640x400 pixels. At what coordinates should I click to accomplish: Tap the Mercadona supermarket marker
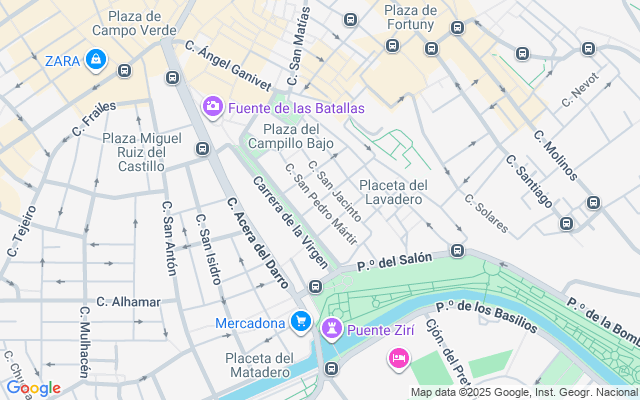[x=299, y=322]
